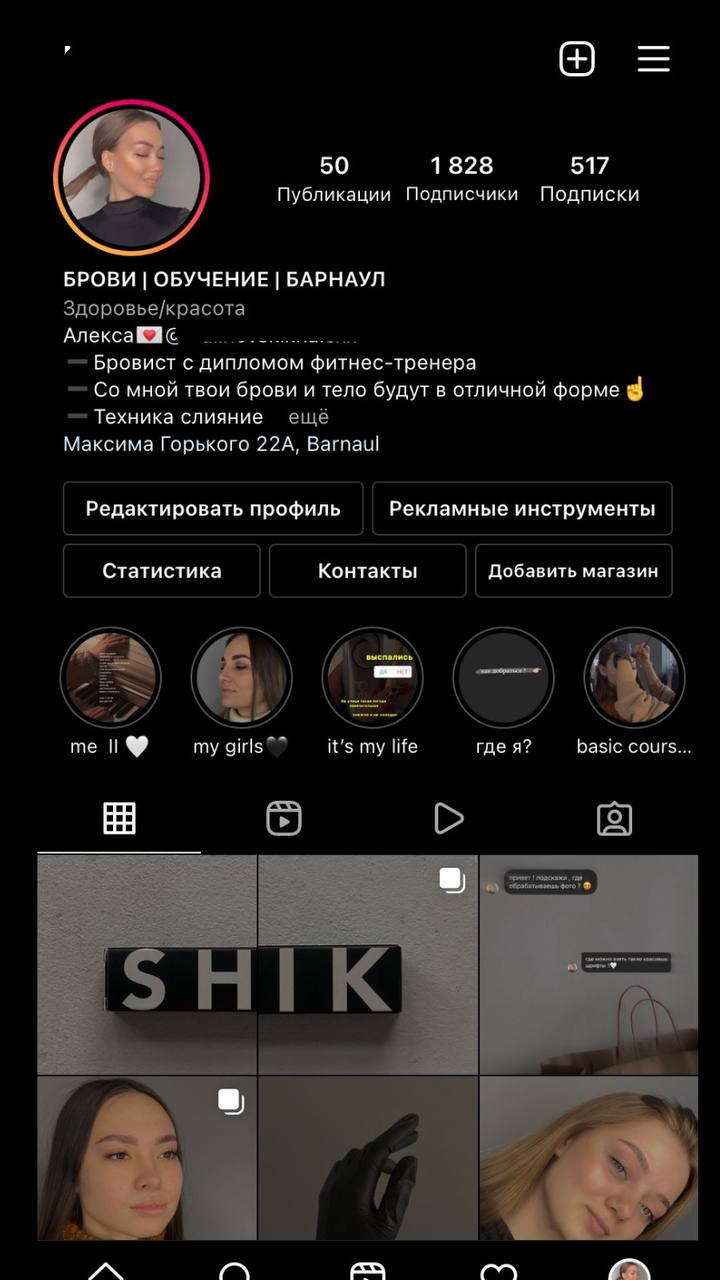Open the profile picture story
Viewport: 720px width, 1280px height.
131,179
